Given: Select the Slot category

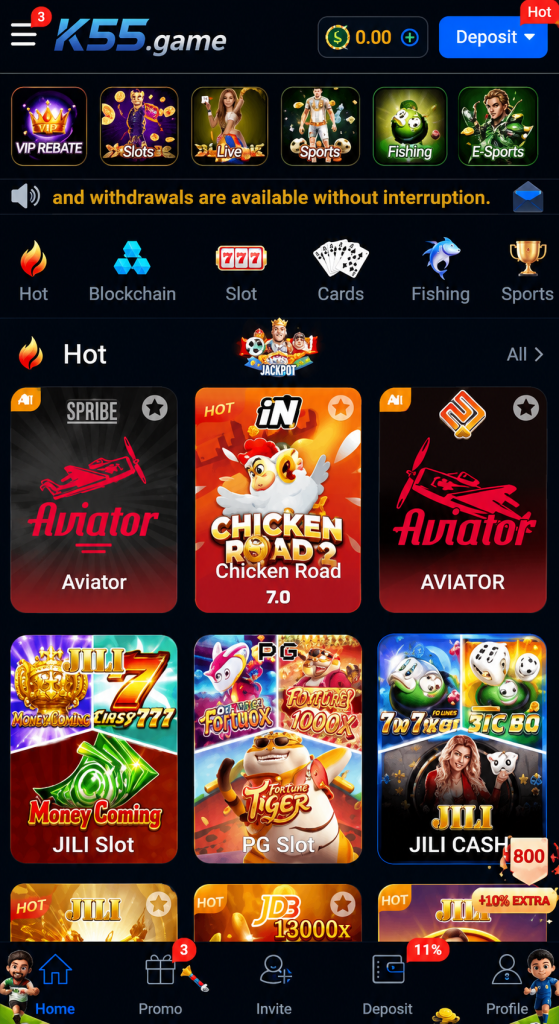Looking at the screenshot, I should click(x=241, y=271).
